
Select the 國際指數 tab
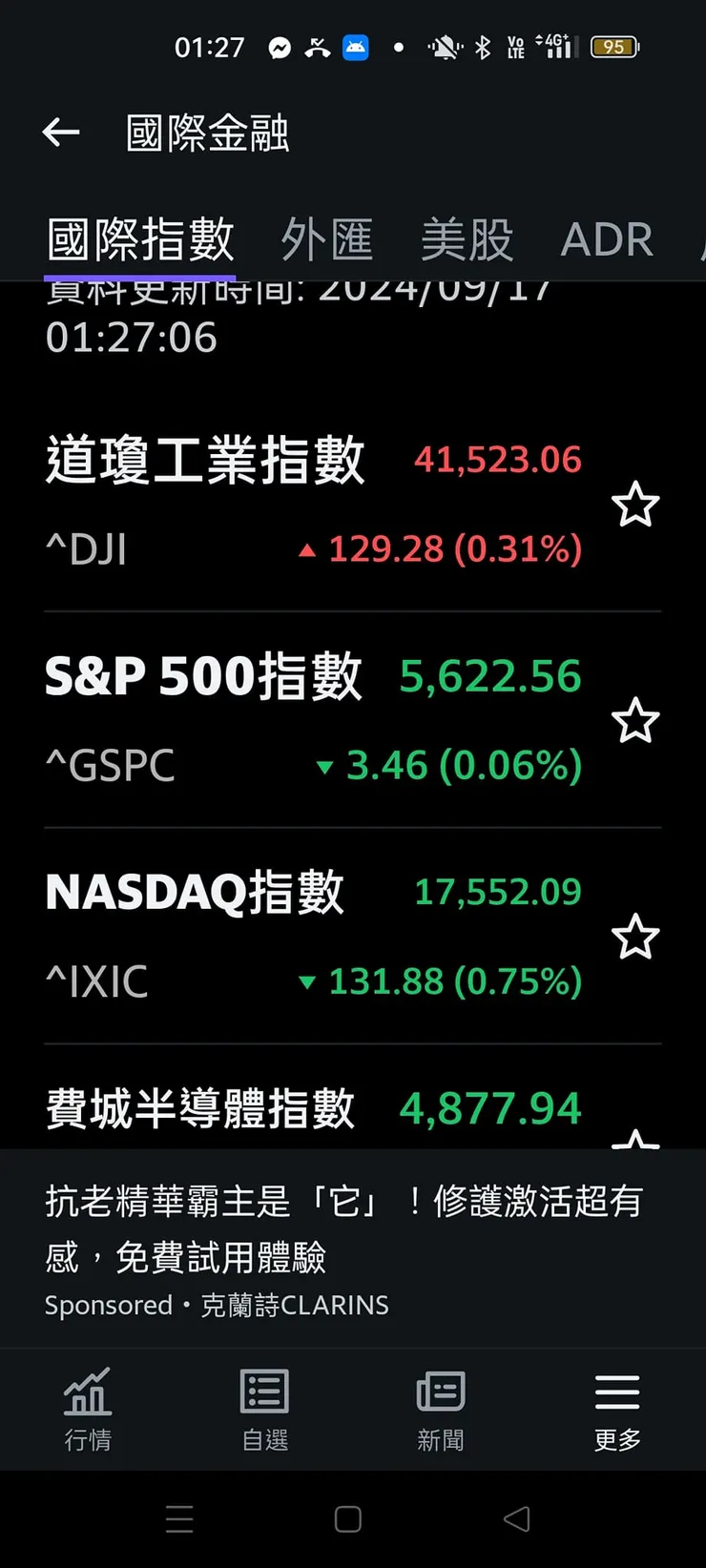click(140, 239)
